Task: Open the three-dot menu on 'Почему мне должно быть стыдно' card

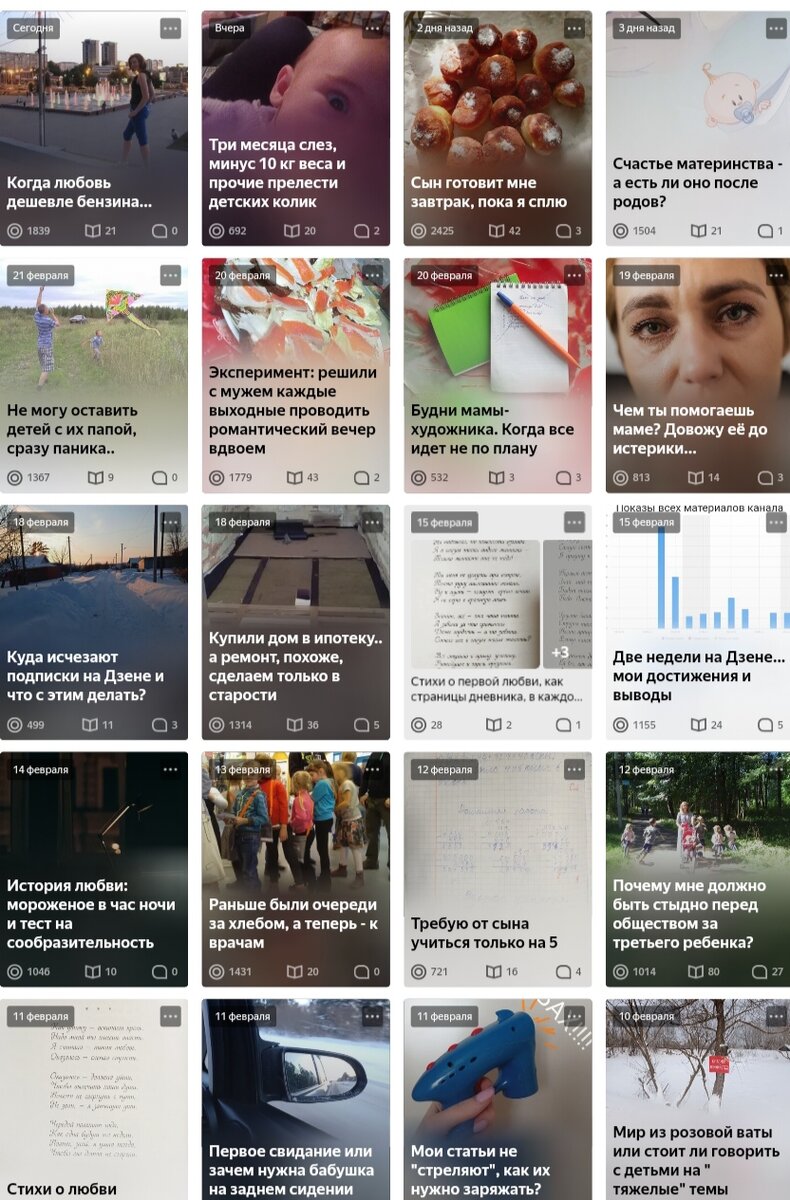Action: click(776, 769)
